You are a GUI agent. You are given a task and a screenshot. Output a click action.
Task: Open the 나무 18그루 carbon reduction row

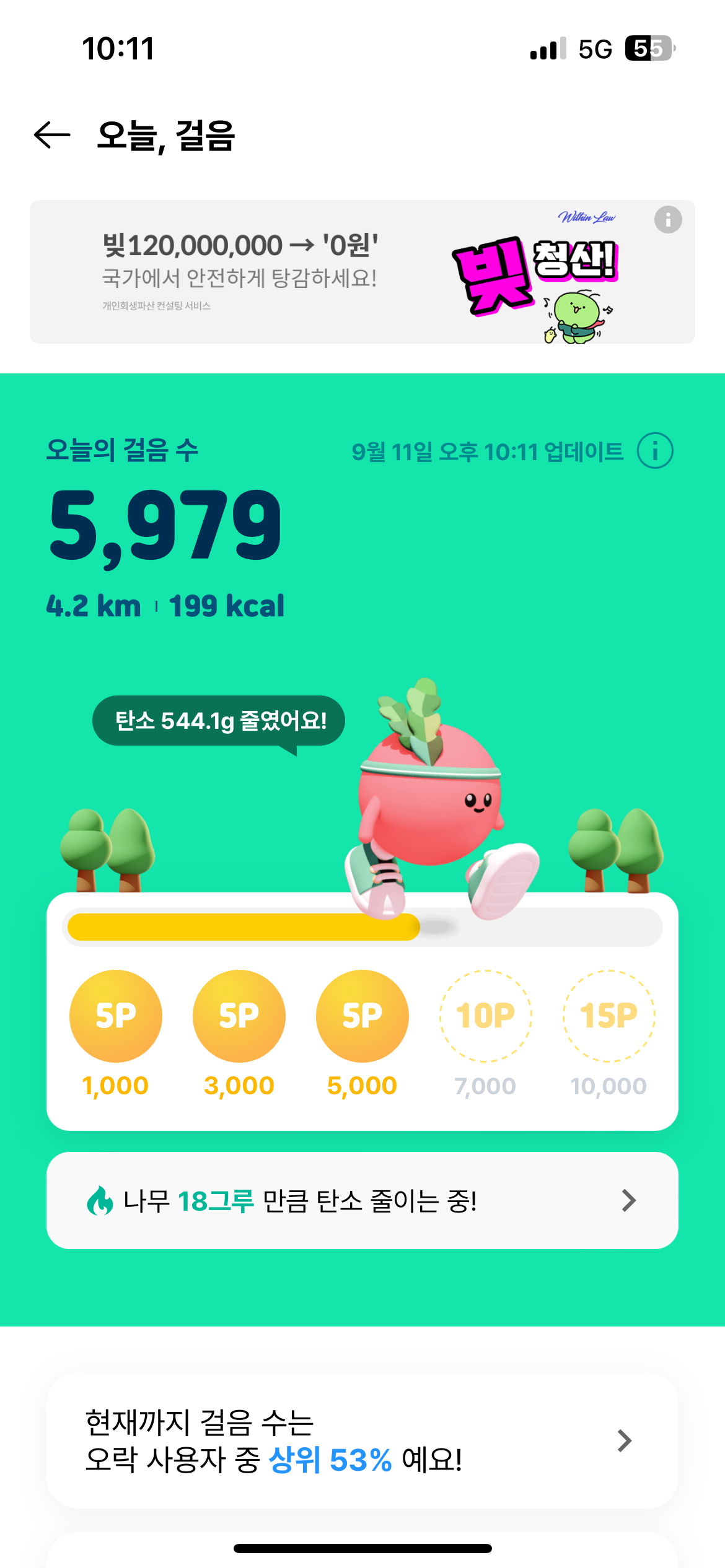pos(362,1200)
